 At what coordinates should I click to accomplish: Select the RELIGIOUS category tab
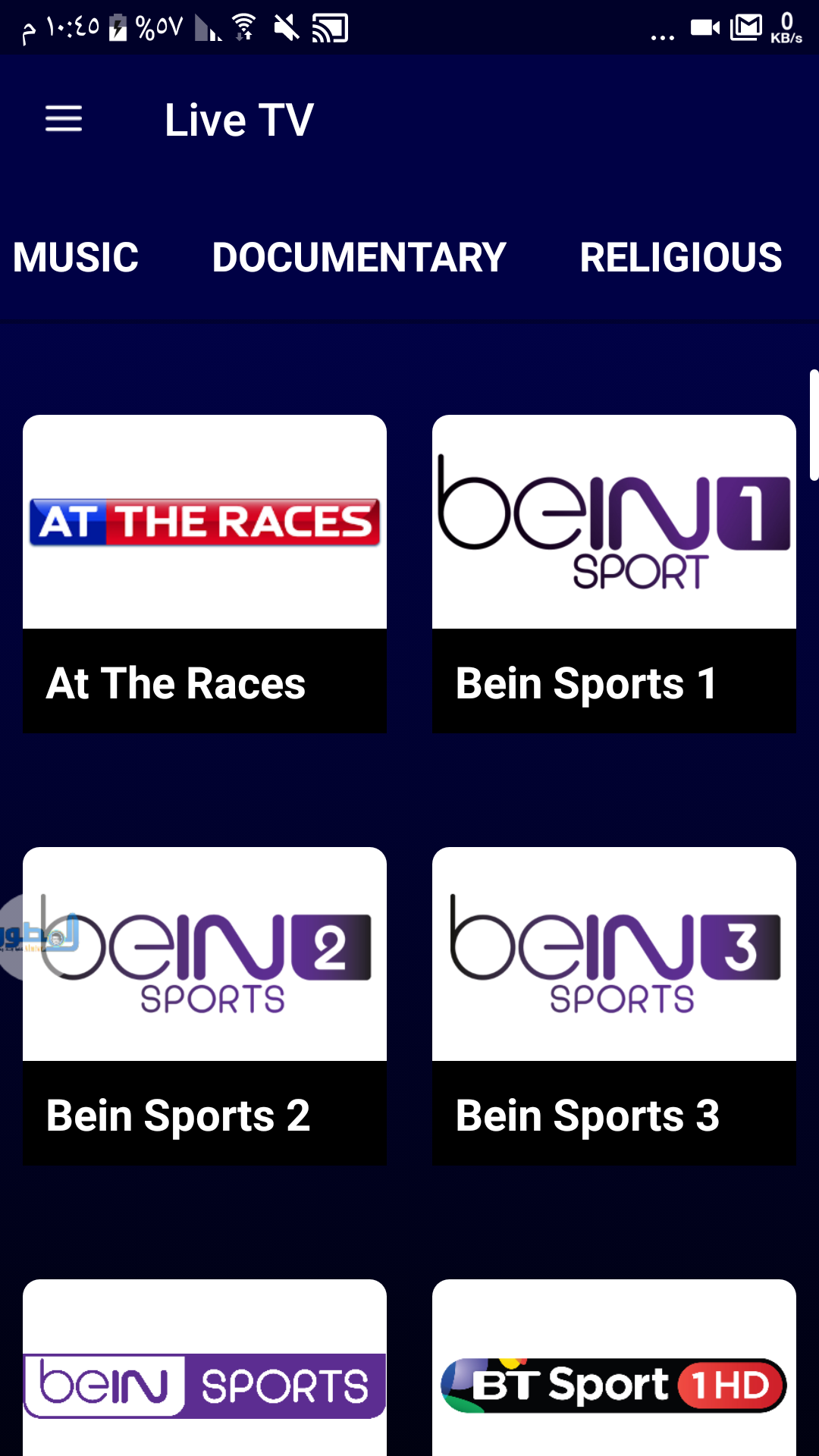[x=680, y=257]
